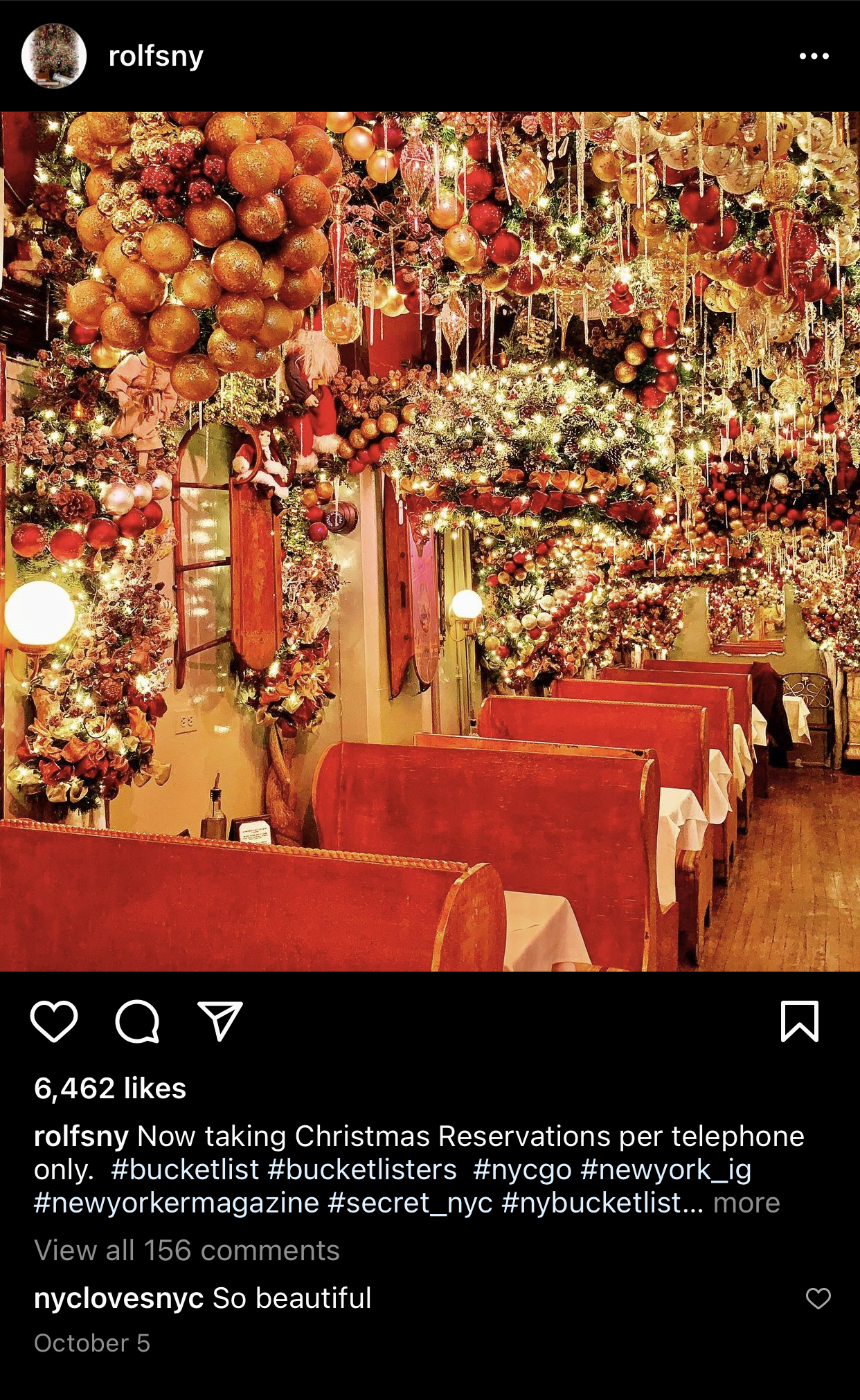Viewport: 860px width, 1400px height.
Task: Open the rolfsny username in the post header
Action: pos(156,56)
